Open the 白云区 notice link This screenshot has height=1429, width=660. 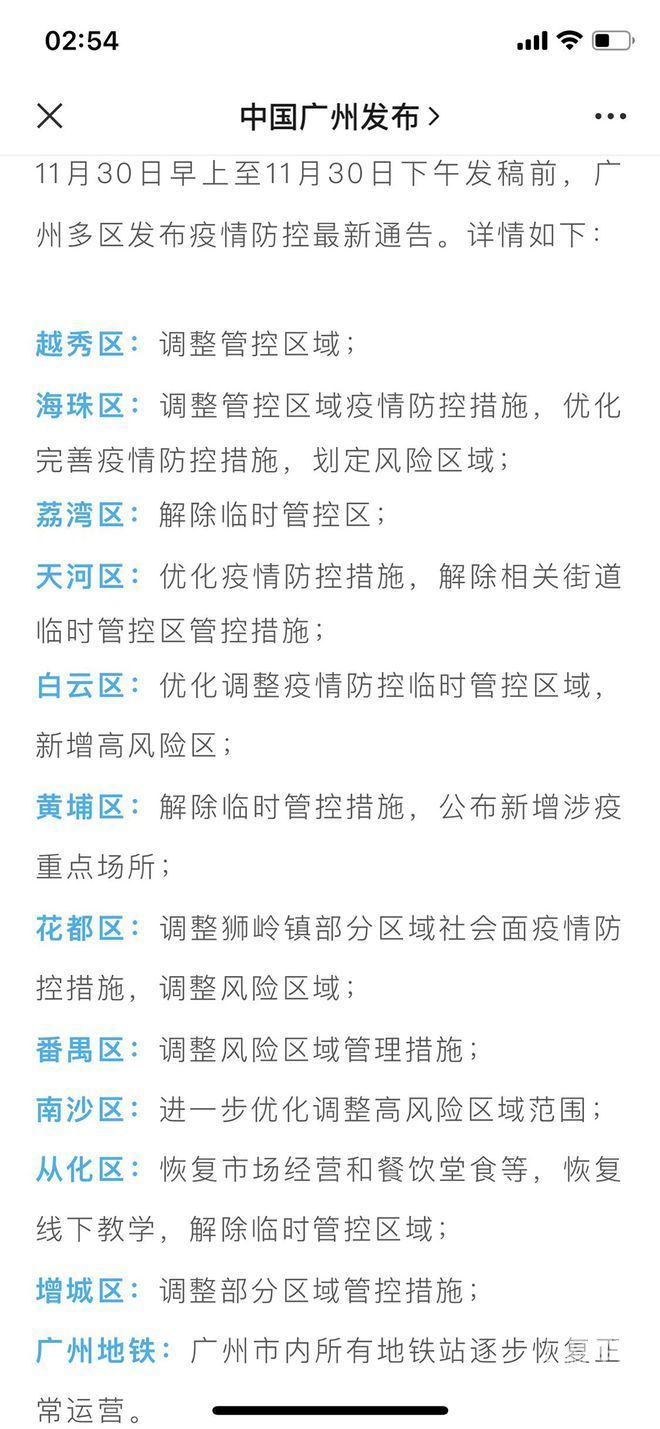(x=79, y=686)
